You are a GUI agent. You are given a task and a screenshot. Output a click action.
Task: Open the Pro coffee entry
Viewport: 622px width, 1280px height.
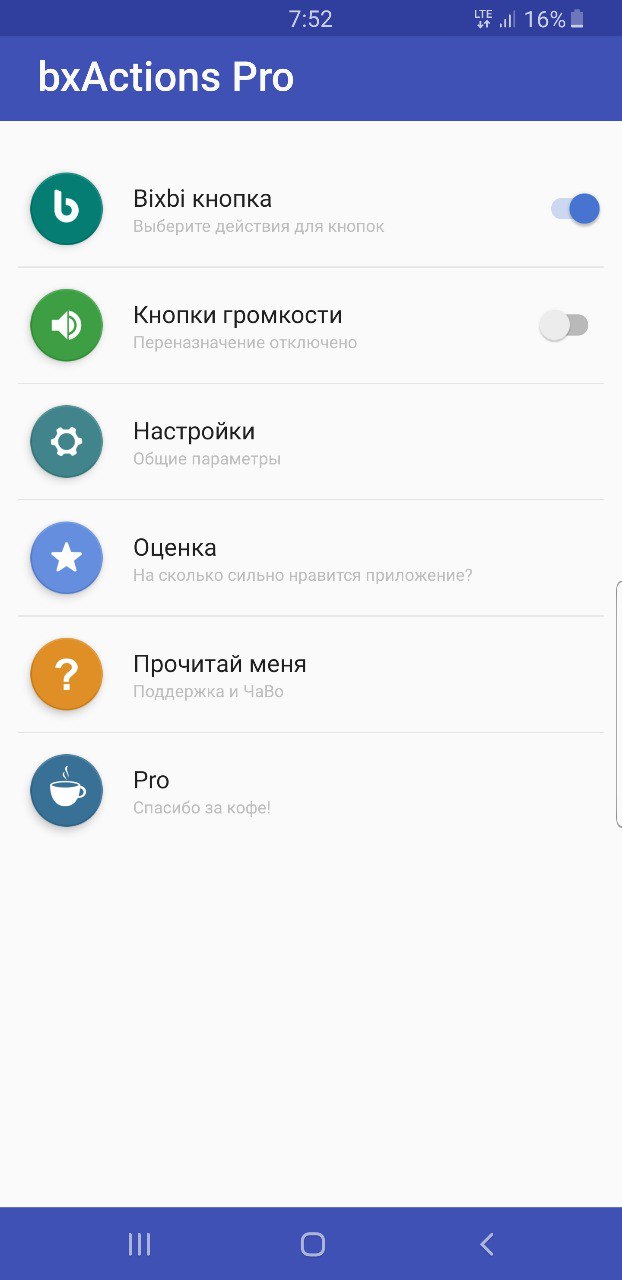[311, 790]
